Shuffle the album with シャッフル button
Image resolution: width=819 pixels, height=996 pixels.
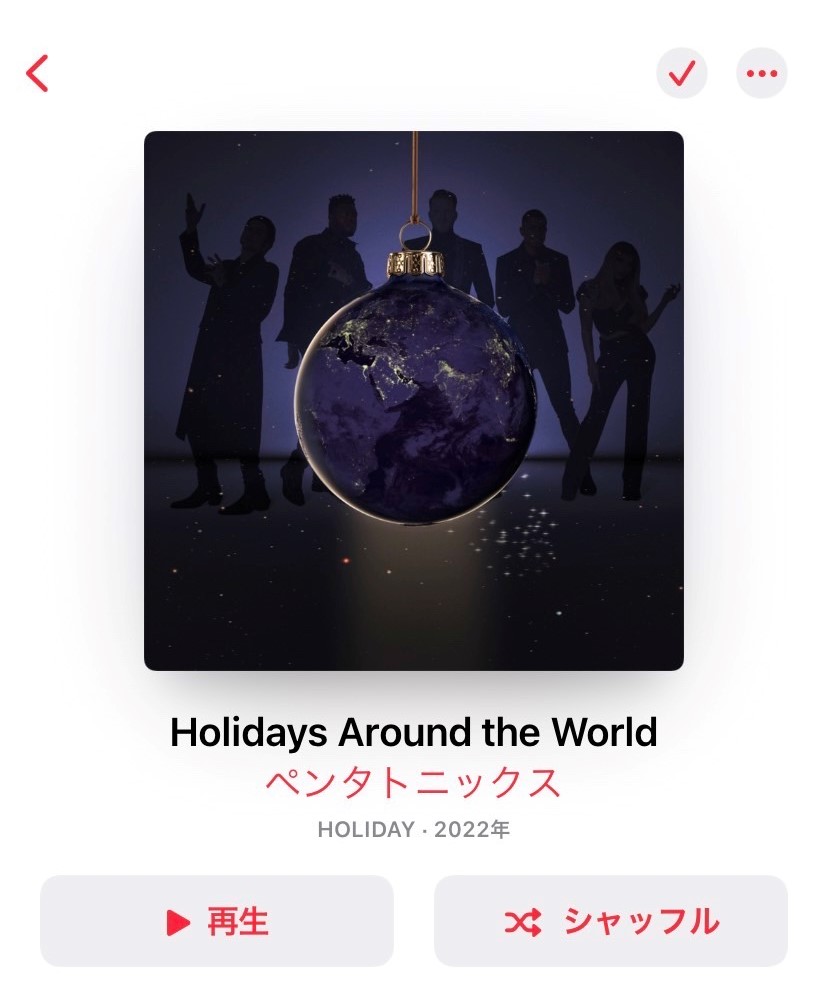[610, 921]
